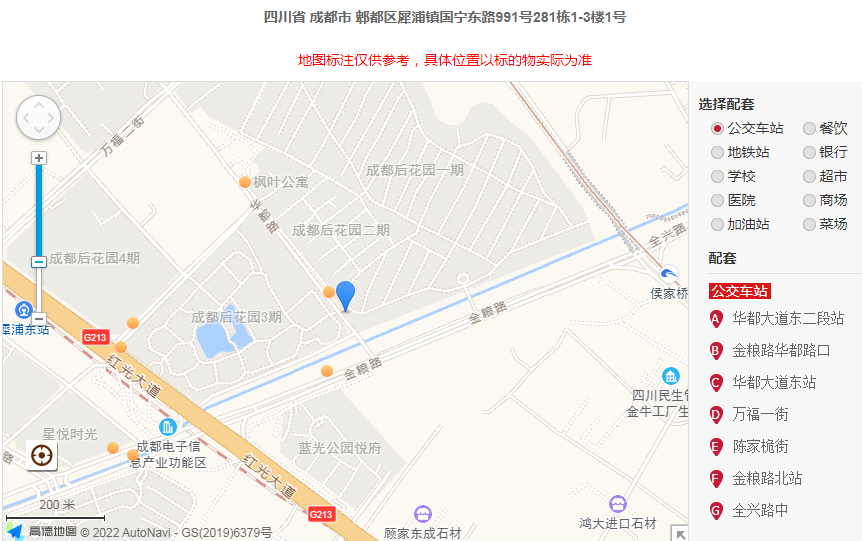Select 地铁站 nearby facilities
The width and height of the screenshot is (862, 541).
(x=717, y=153)
